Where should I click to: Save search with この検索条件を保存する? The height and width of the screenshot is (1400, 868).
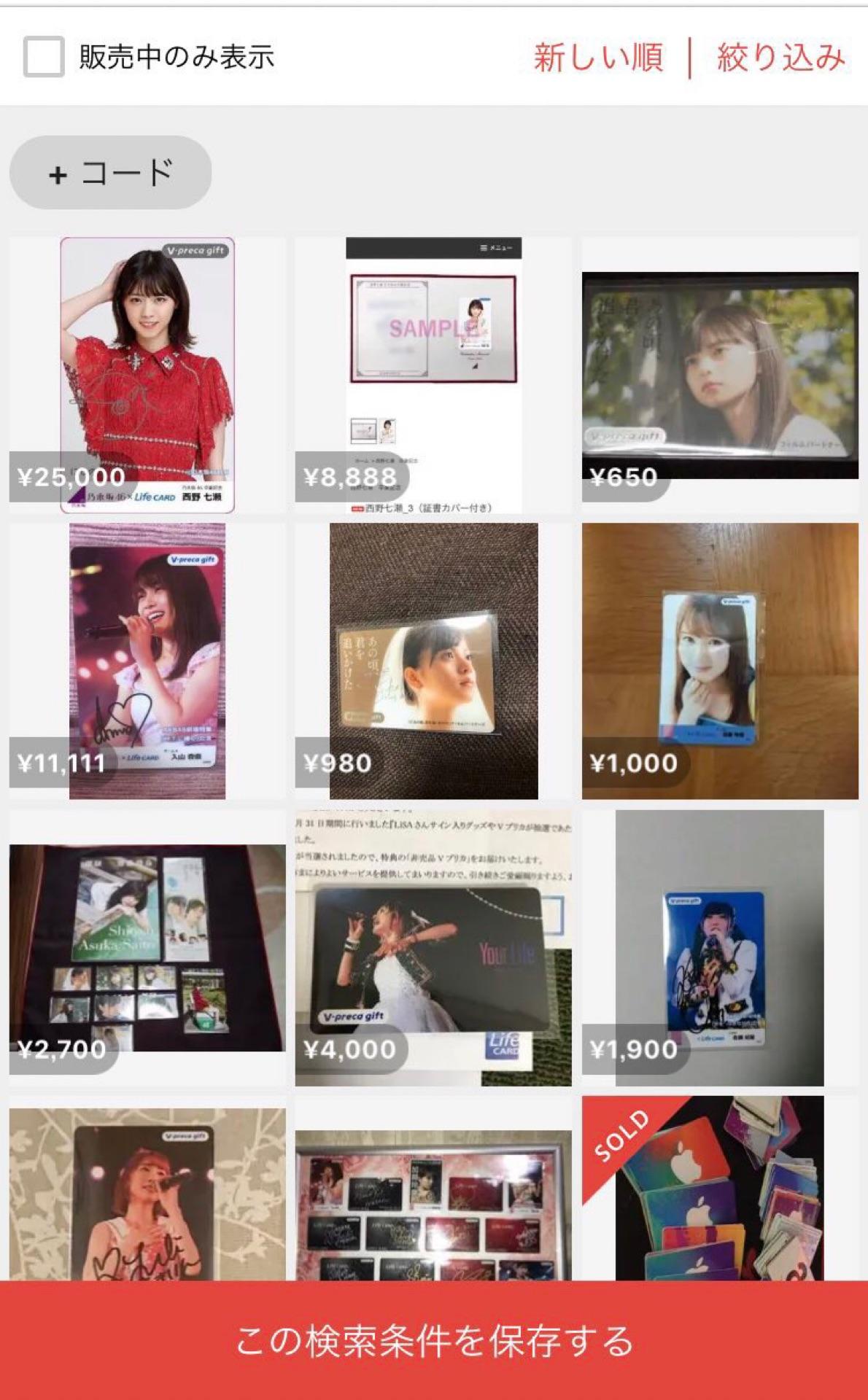pos(434,1340)
